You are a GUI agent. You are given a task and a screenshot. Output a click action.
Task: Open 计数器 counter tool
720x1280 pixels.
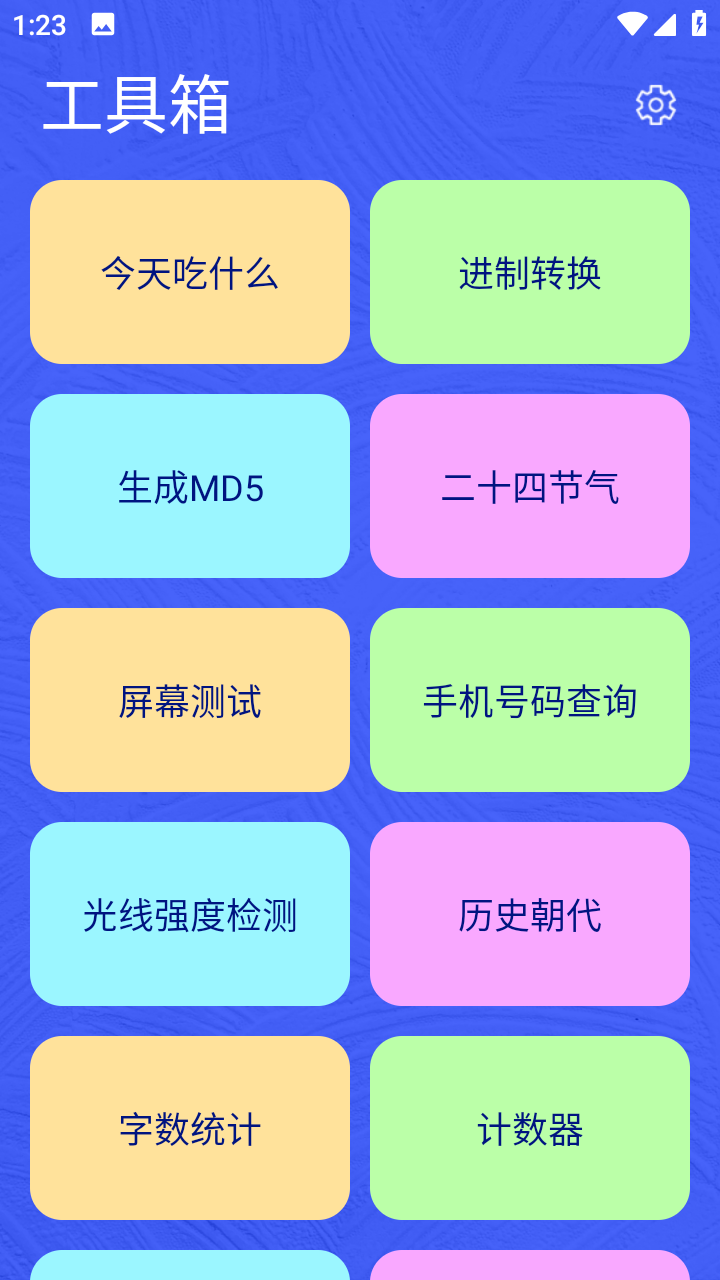[x=529, y=1127]
